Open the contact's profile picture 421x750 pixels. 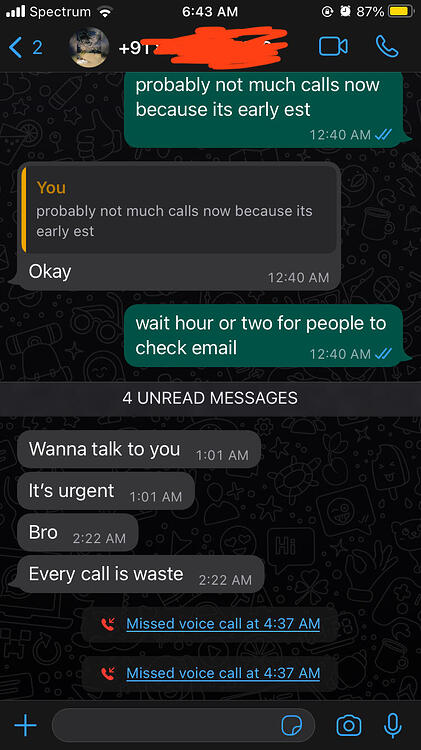(x=89, y=47)
